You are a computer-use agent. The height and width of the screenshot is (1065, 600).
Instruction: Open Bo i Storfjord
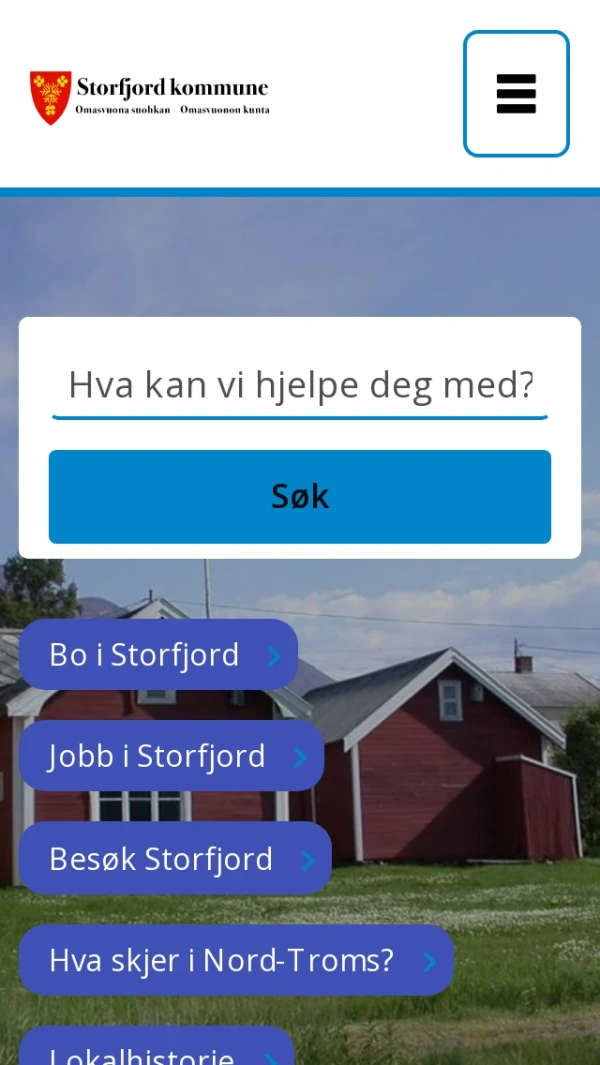(x=158, y=655)
